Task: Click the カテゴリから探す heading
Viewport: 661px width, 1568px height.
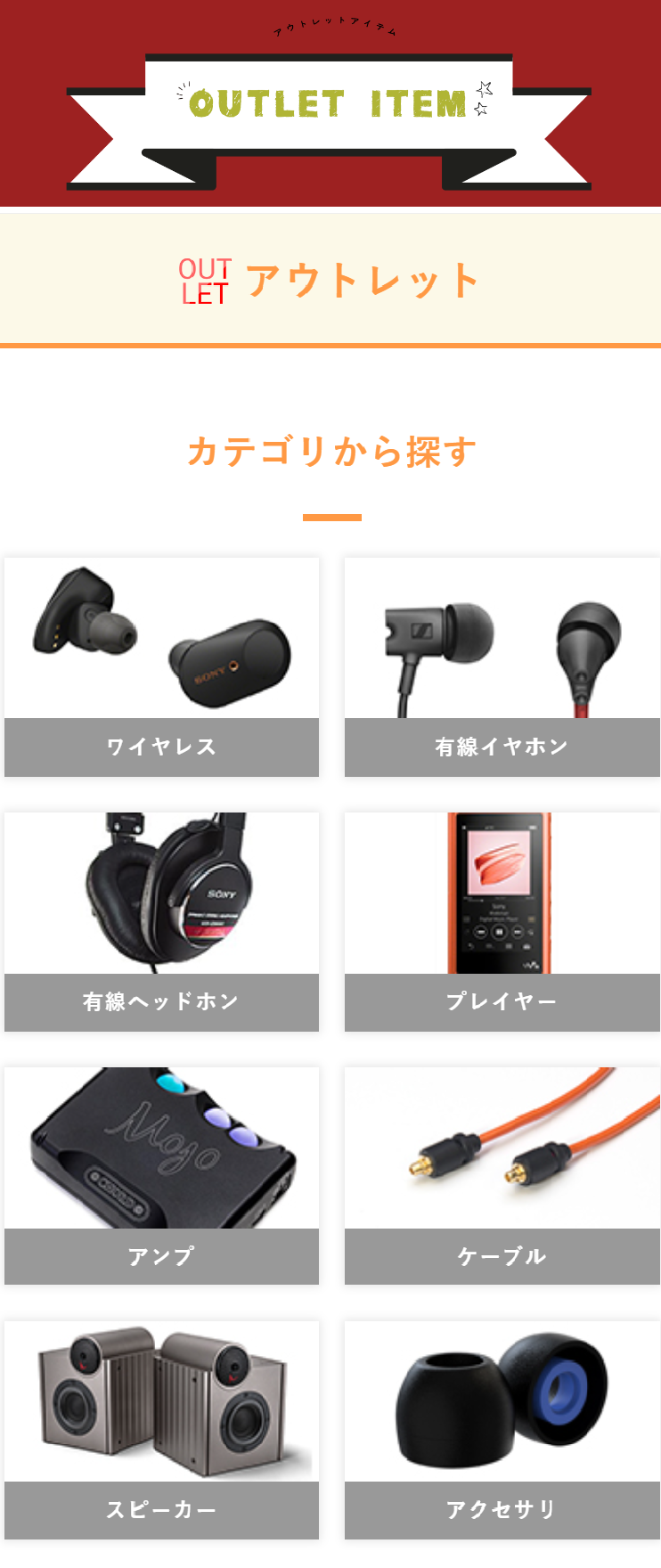Action: click(x=330, y=452)
